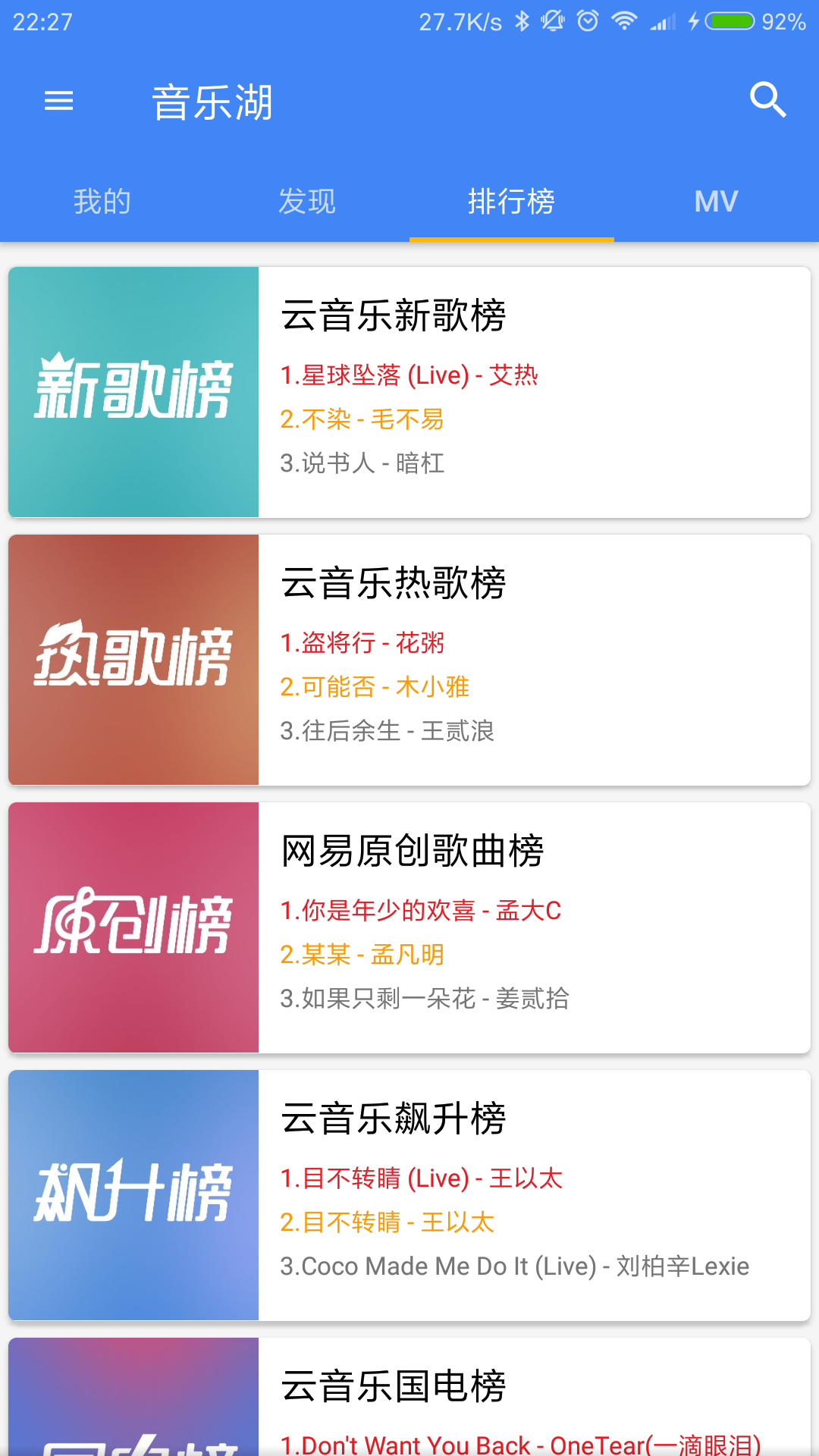Open the 云音乐热歌榜 chart

click(x=409, y=660)
